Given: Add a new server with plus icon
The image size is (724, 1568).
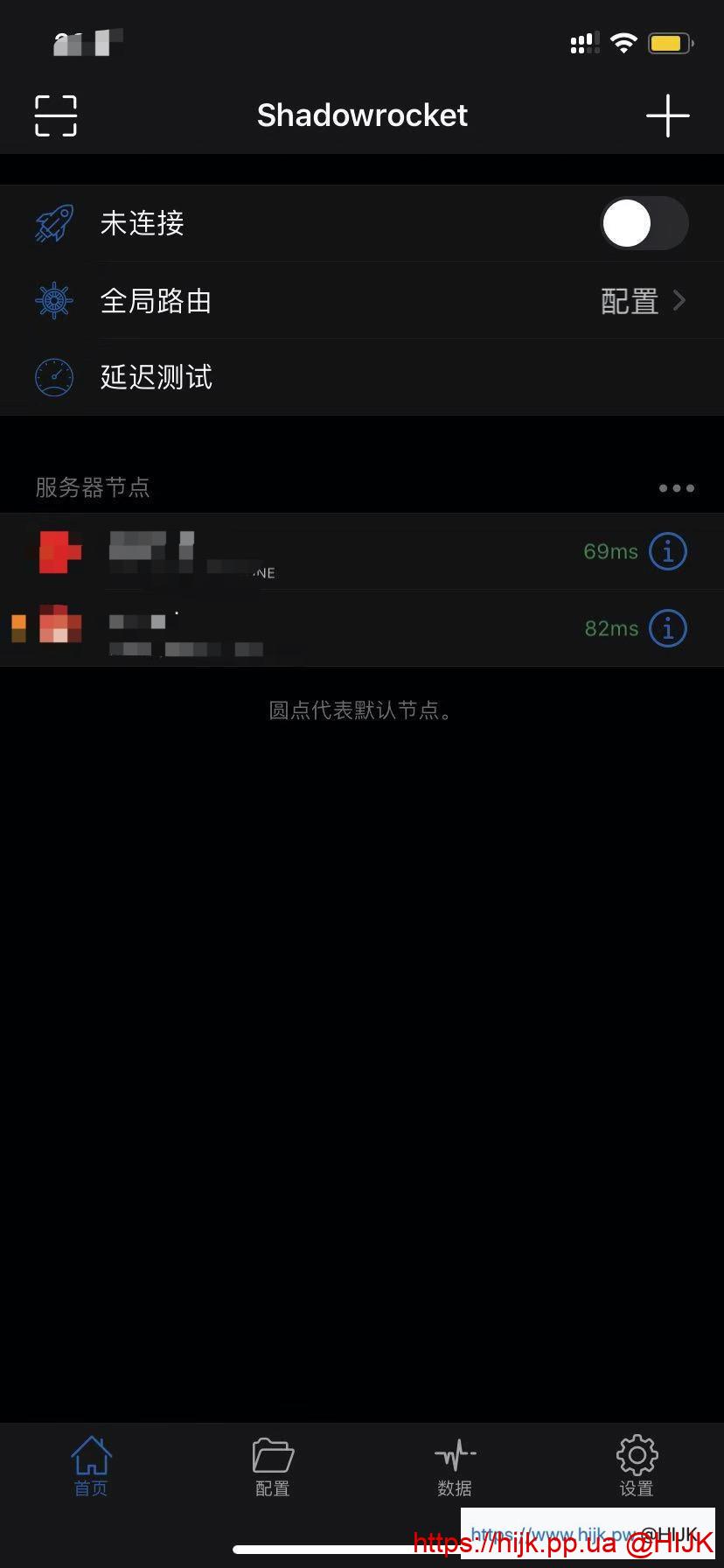Looking at the screenshot, I should (667, 115).
